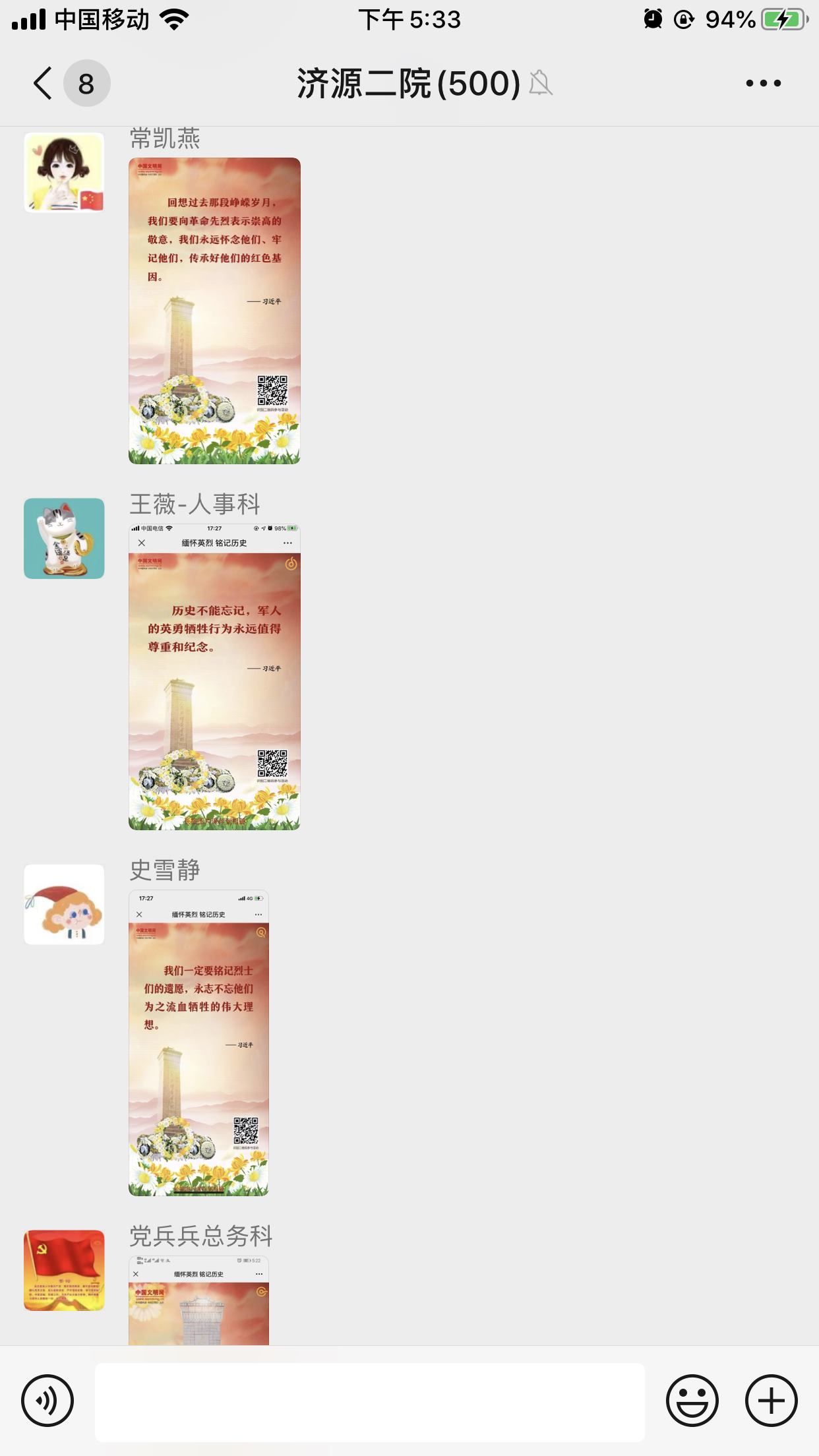Open the emoji sticker panel
This screenshot has width=819, height=1456.
(x=692, y=1401)
